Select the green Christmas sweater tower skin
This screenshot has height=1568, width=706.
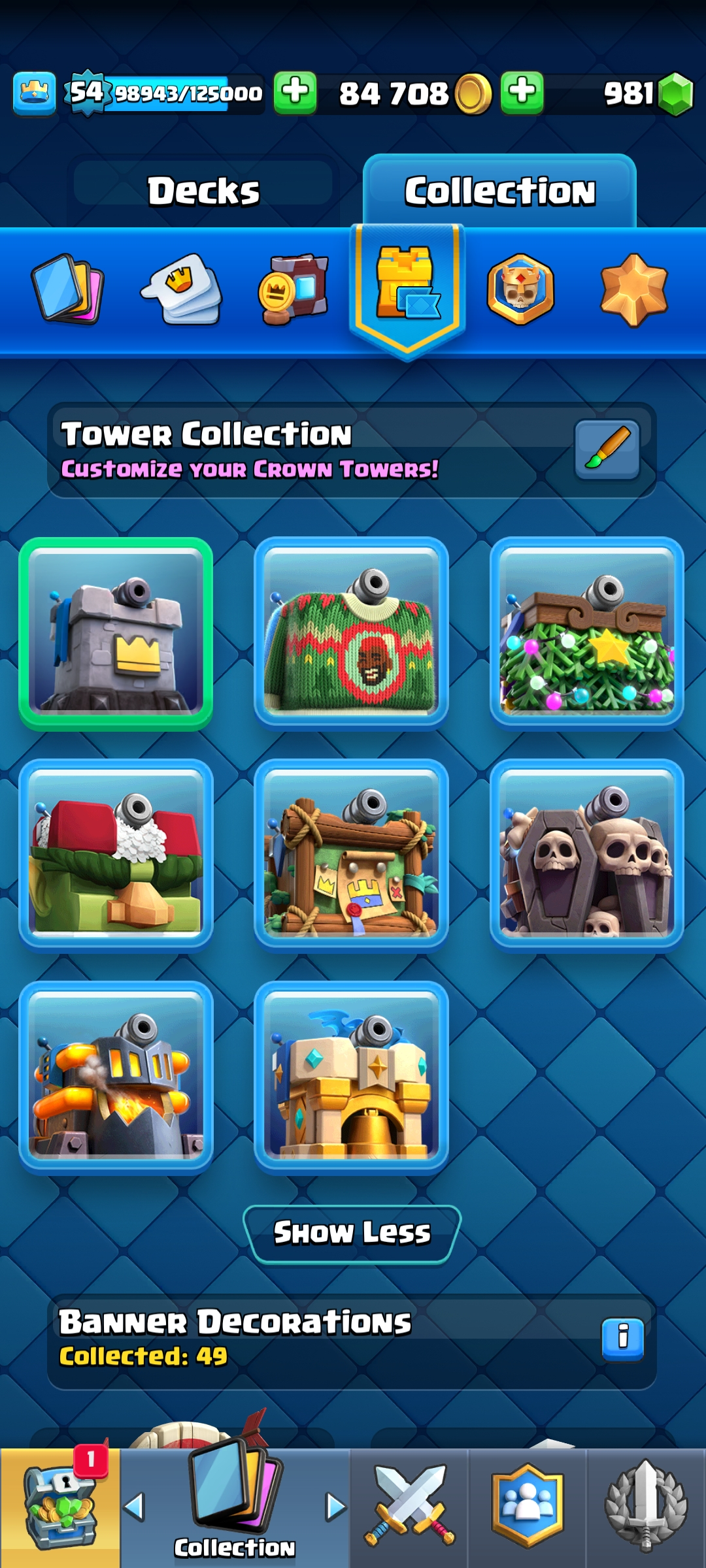point(351,634)
